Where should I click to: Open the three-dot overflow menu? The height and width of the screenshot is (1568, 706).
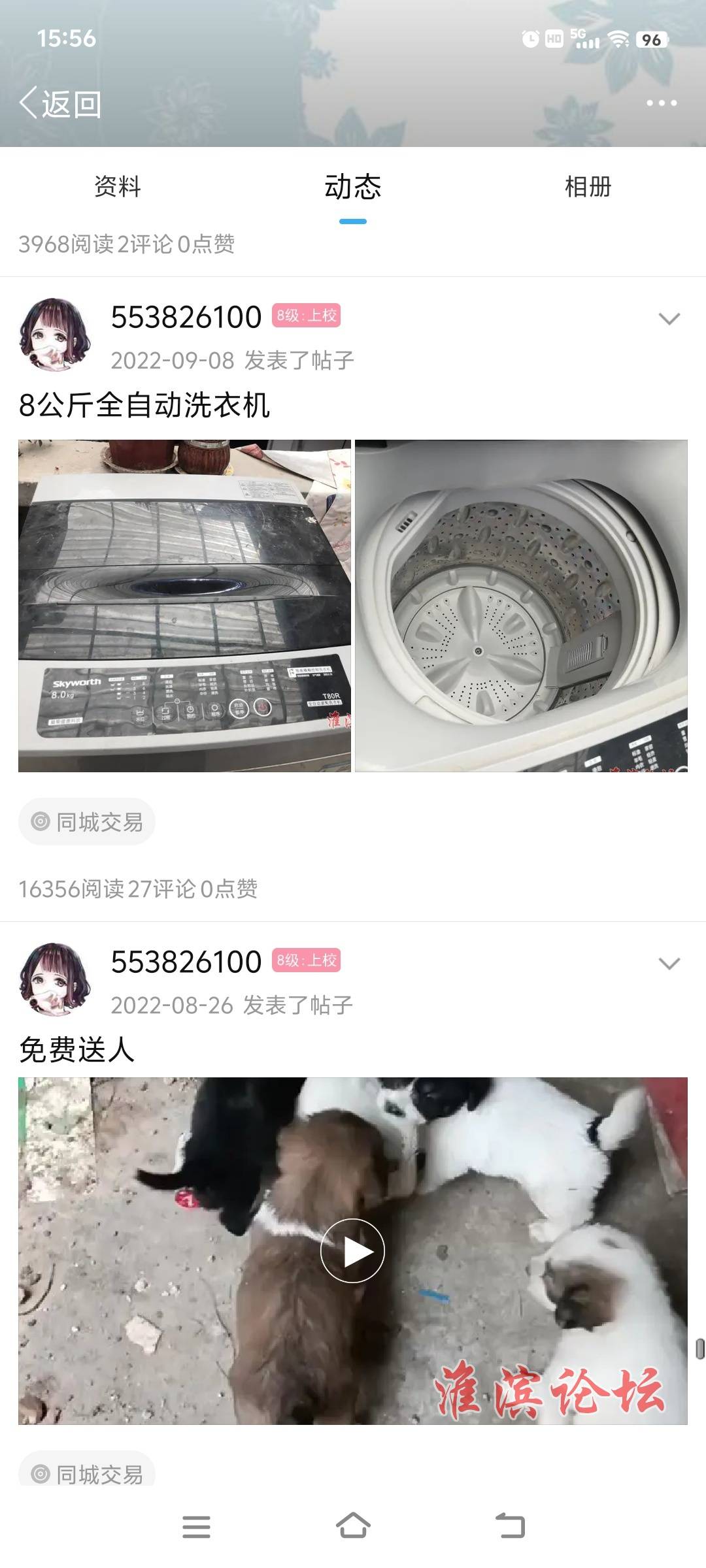661,103
